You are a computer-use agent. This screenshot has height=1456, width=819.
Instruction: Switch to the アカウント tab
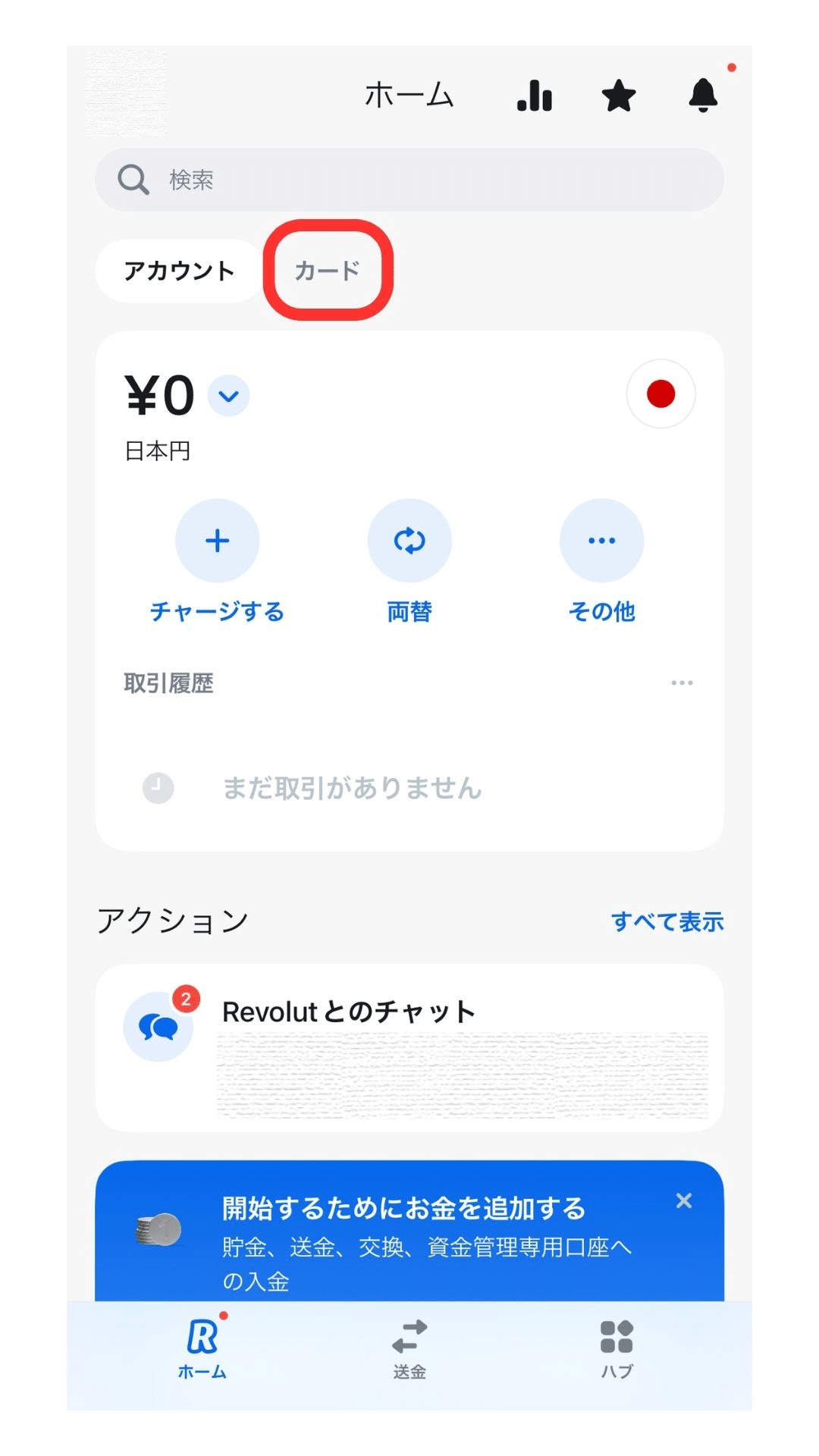pos(180,270)
